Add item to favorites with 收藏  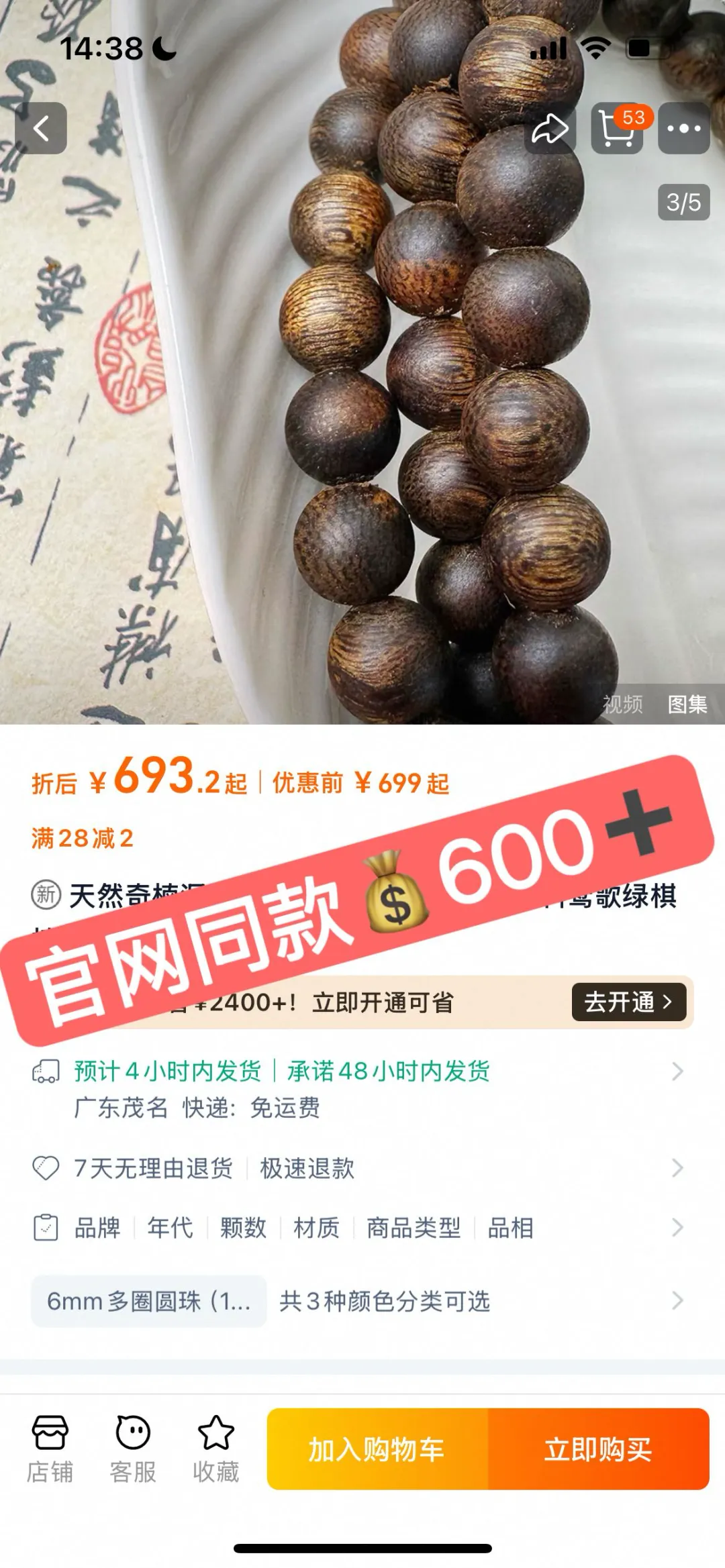pyautogui.click(x=216, y=1449)
